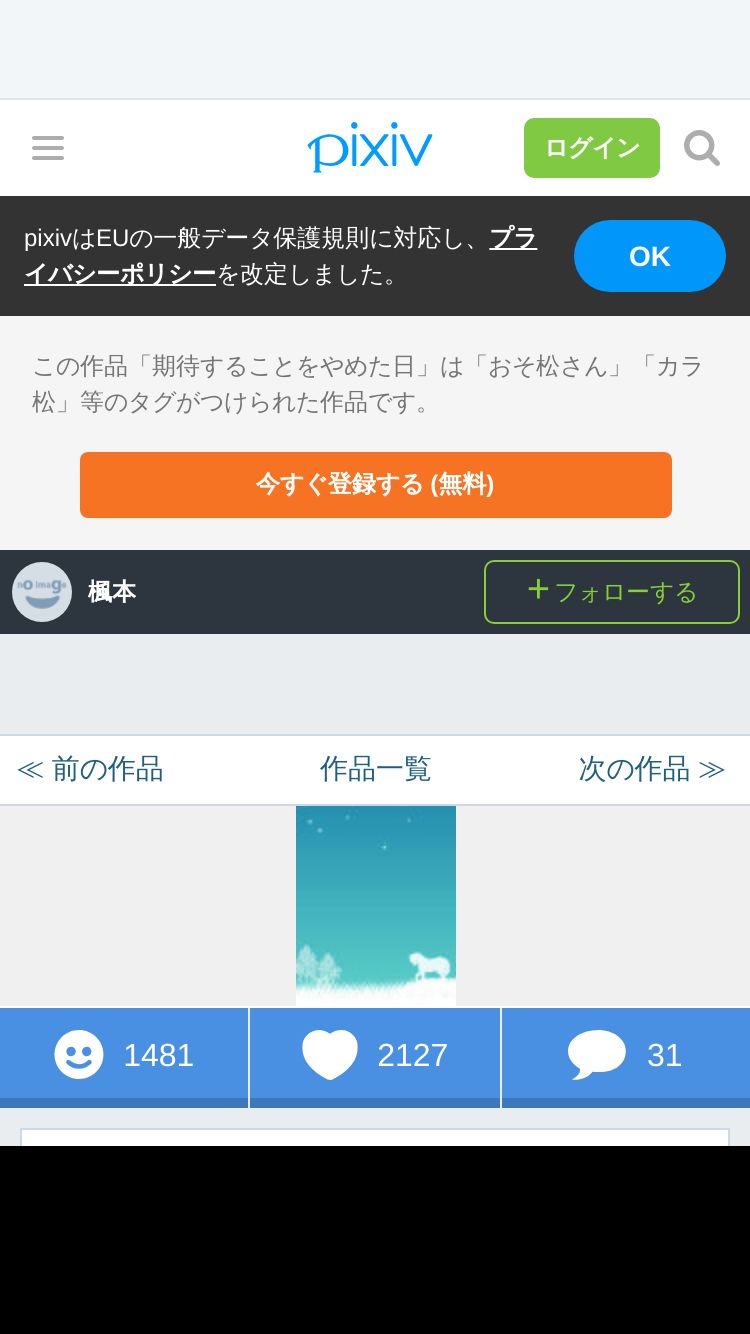Go to 前の作品 previous work

(90, 769)
